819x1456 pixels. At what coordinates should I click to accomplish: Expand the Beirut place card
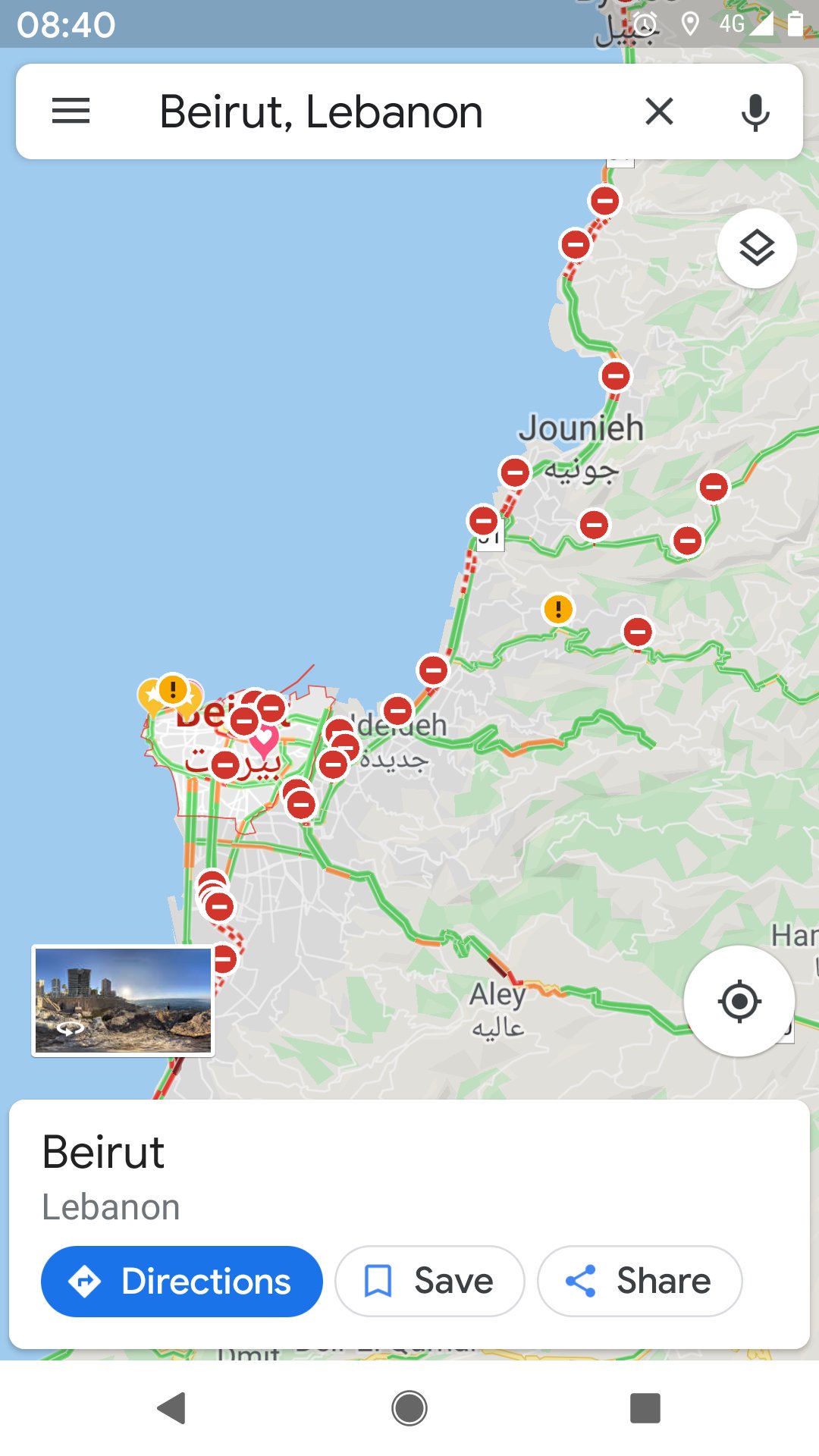409,1175
